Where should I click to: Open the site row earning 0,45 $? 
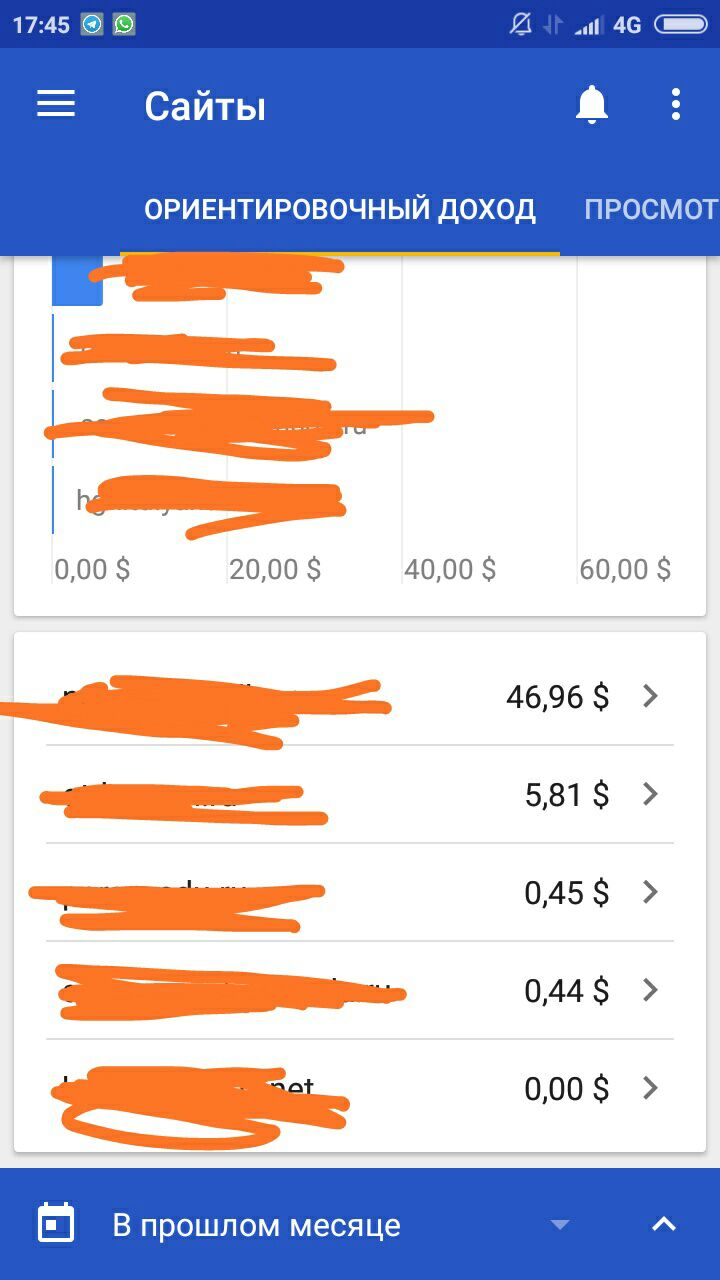pos(360,892)
